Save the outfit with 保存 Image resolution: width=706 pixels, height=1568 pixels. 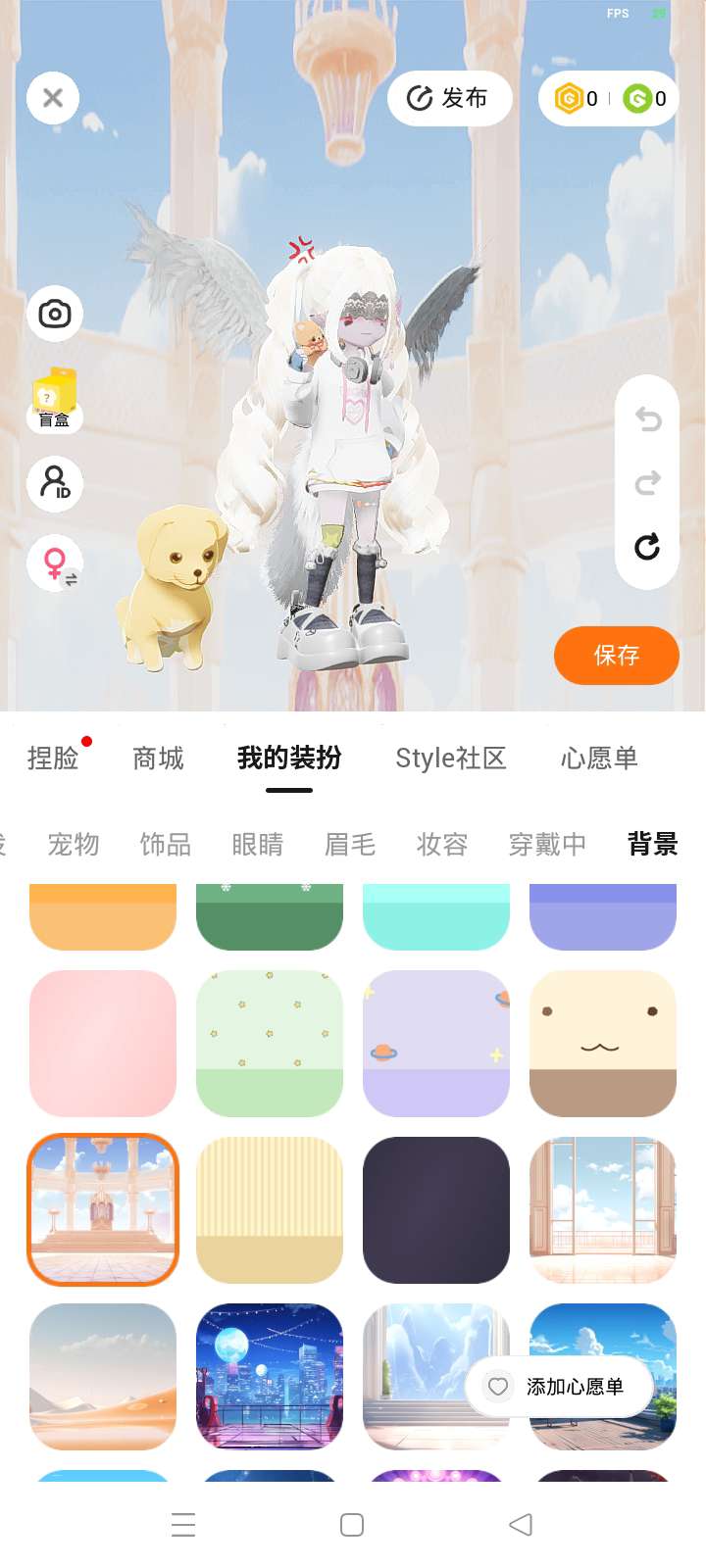[616, 655]
